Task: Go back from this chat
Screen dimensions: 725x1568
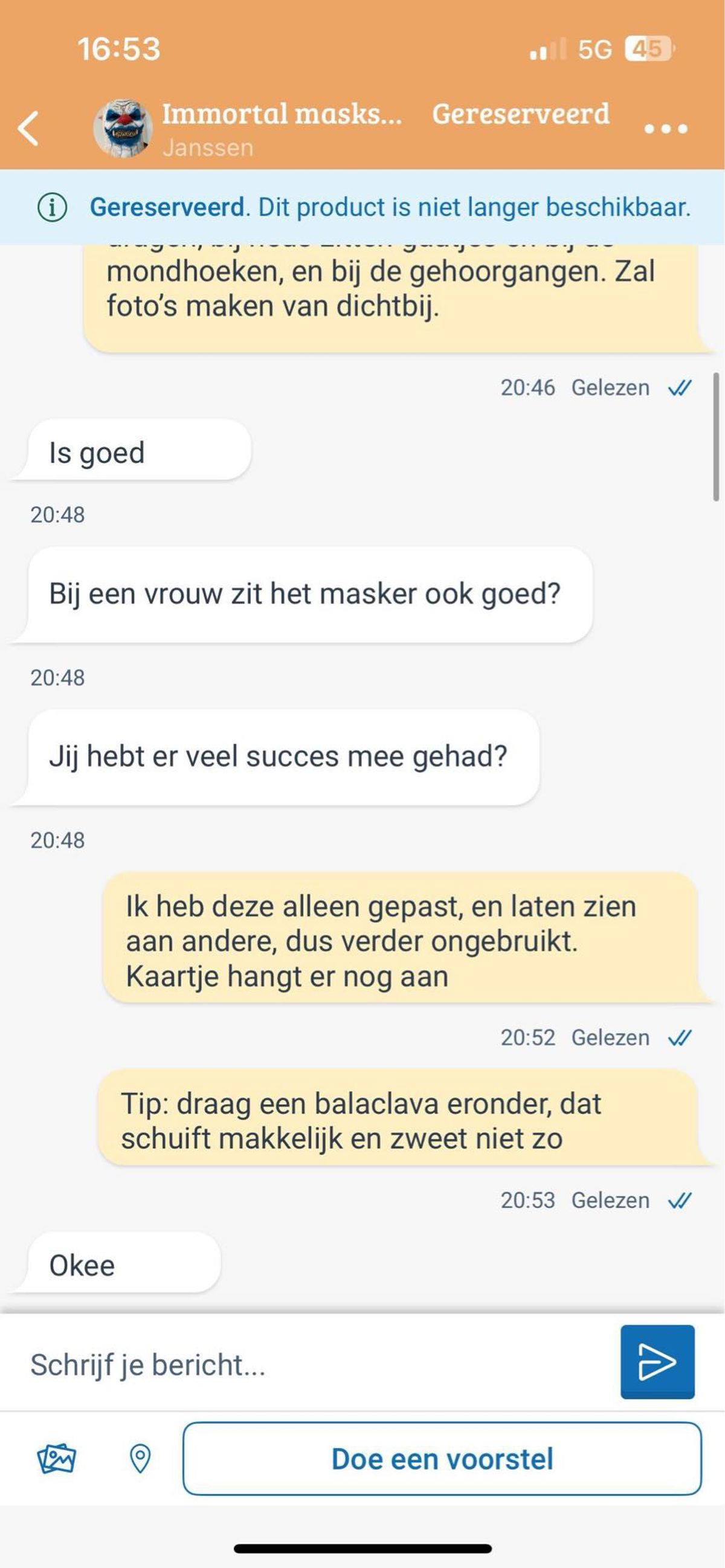Action: (x=28, y=129)
